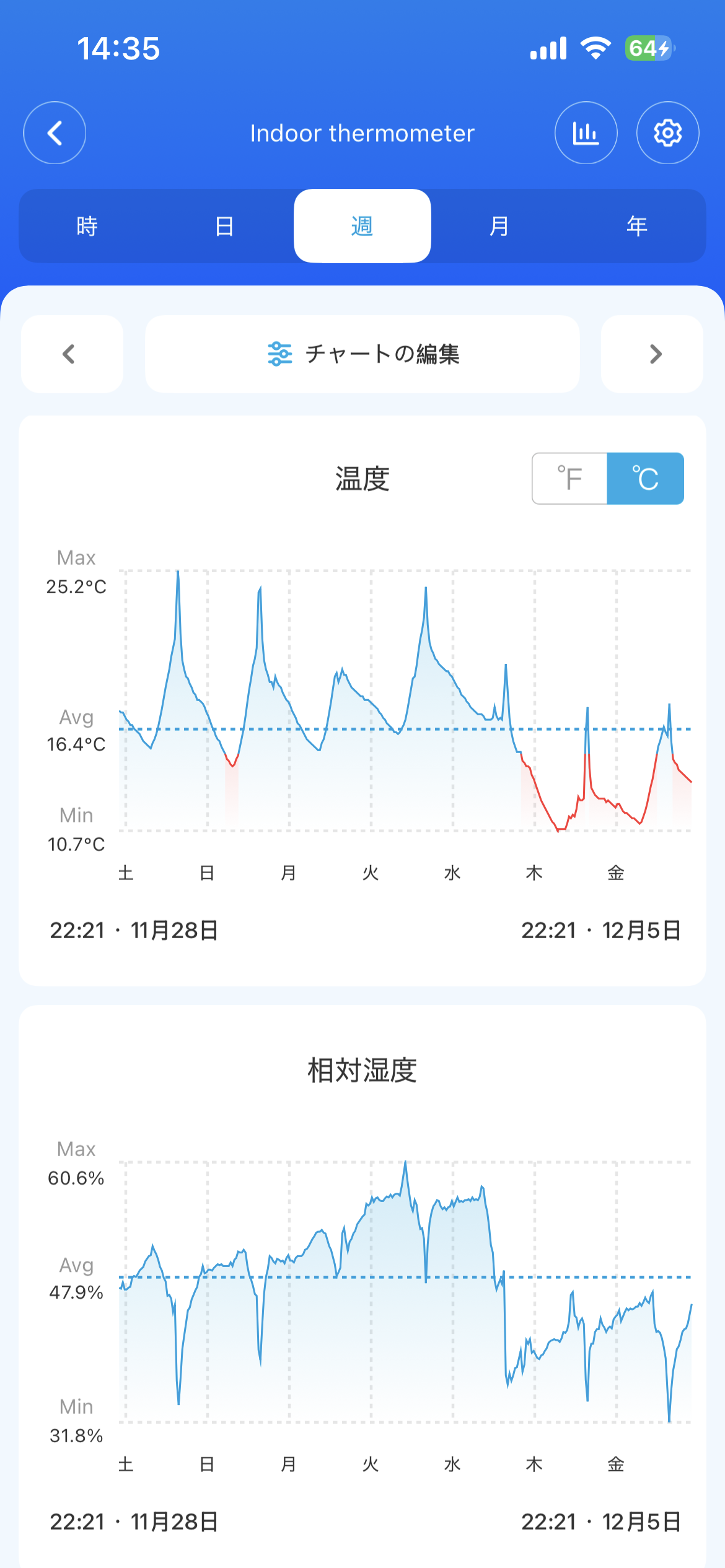Switch the temperature unit to °F
The image size is (725, 1568).
(569, 479)
